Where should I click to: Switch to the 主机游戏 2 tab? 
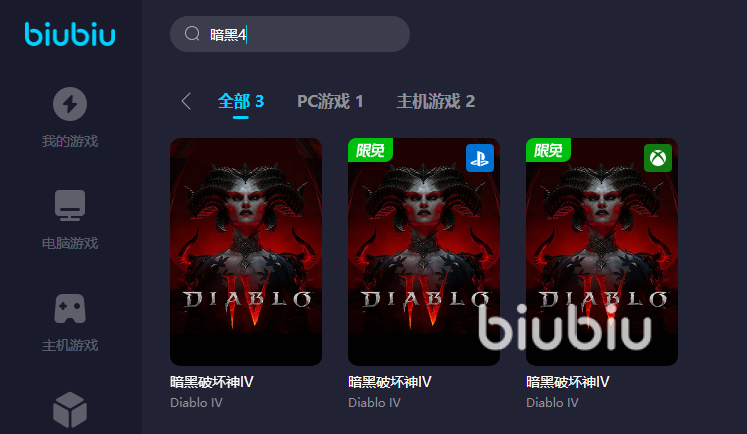(x=435, y=101)
